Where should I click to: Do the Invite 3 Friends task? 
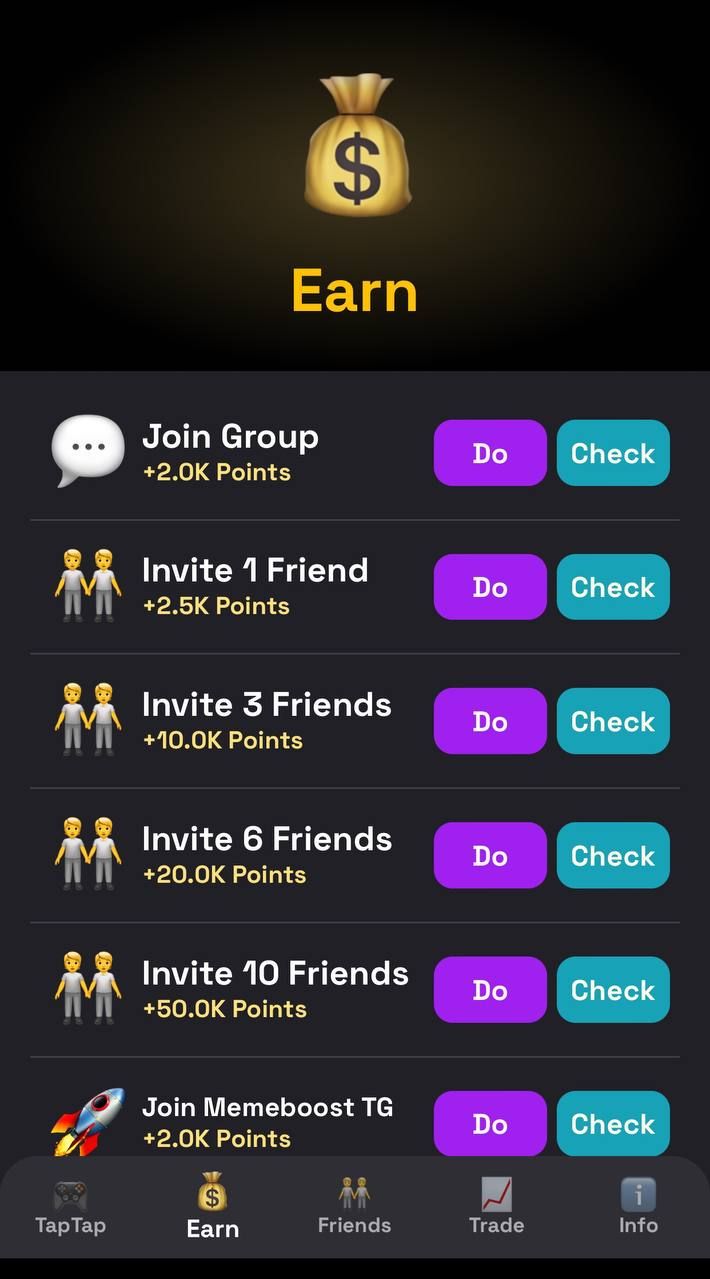pyautogui.click(x=490, y=721)
